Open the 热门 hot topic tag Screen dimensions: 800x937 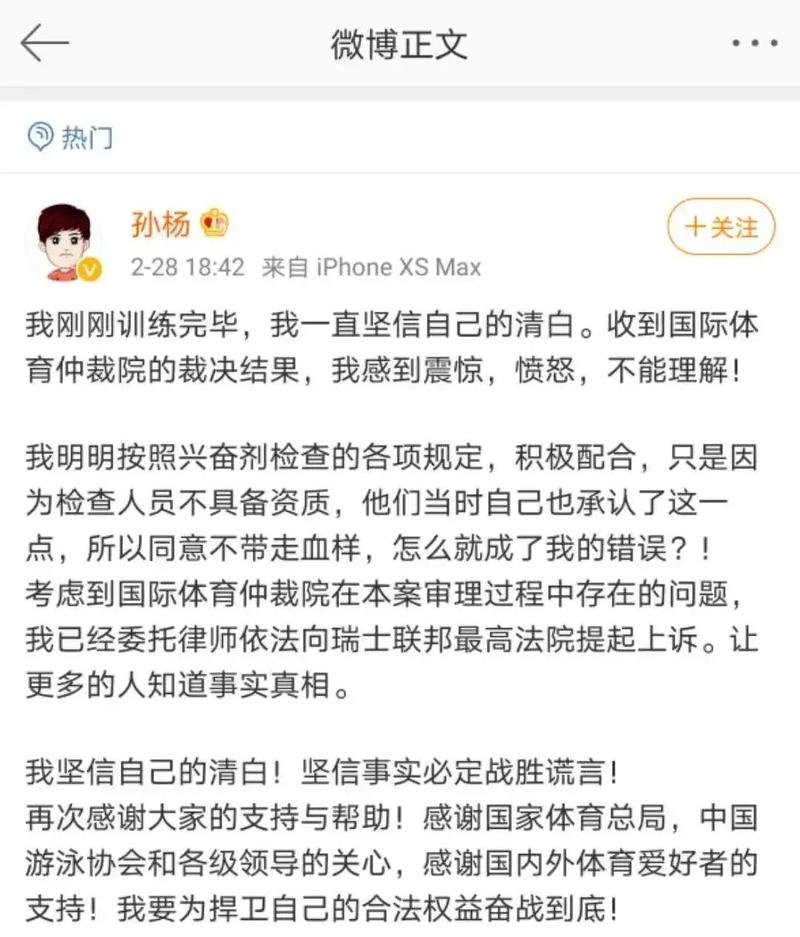pos(72,137)
